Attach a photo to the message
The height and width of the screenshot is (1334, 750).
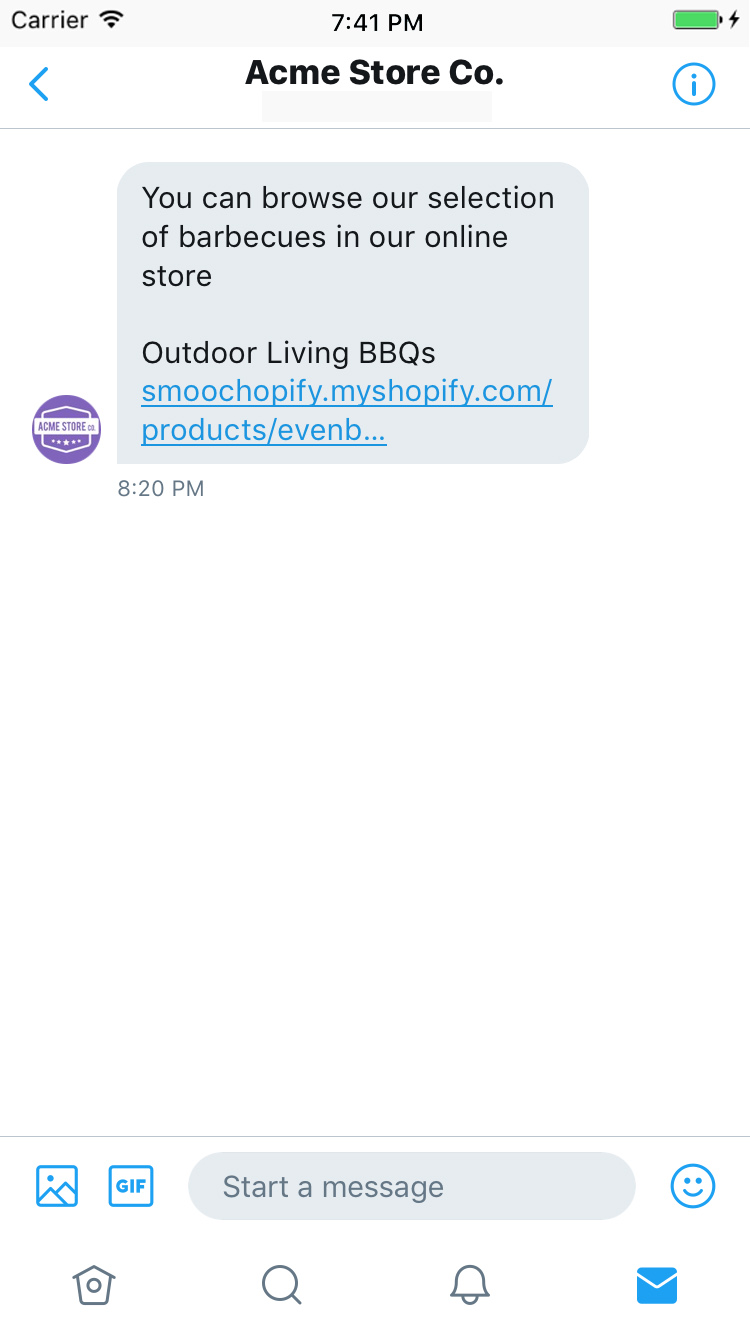point(57,1186)
